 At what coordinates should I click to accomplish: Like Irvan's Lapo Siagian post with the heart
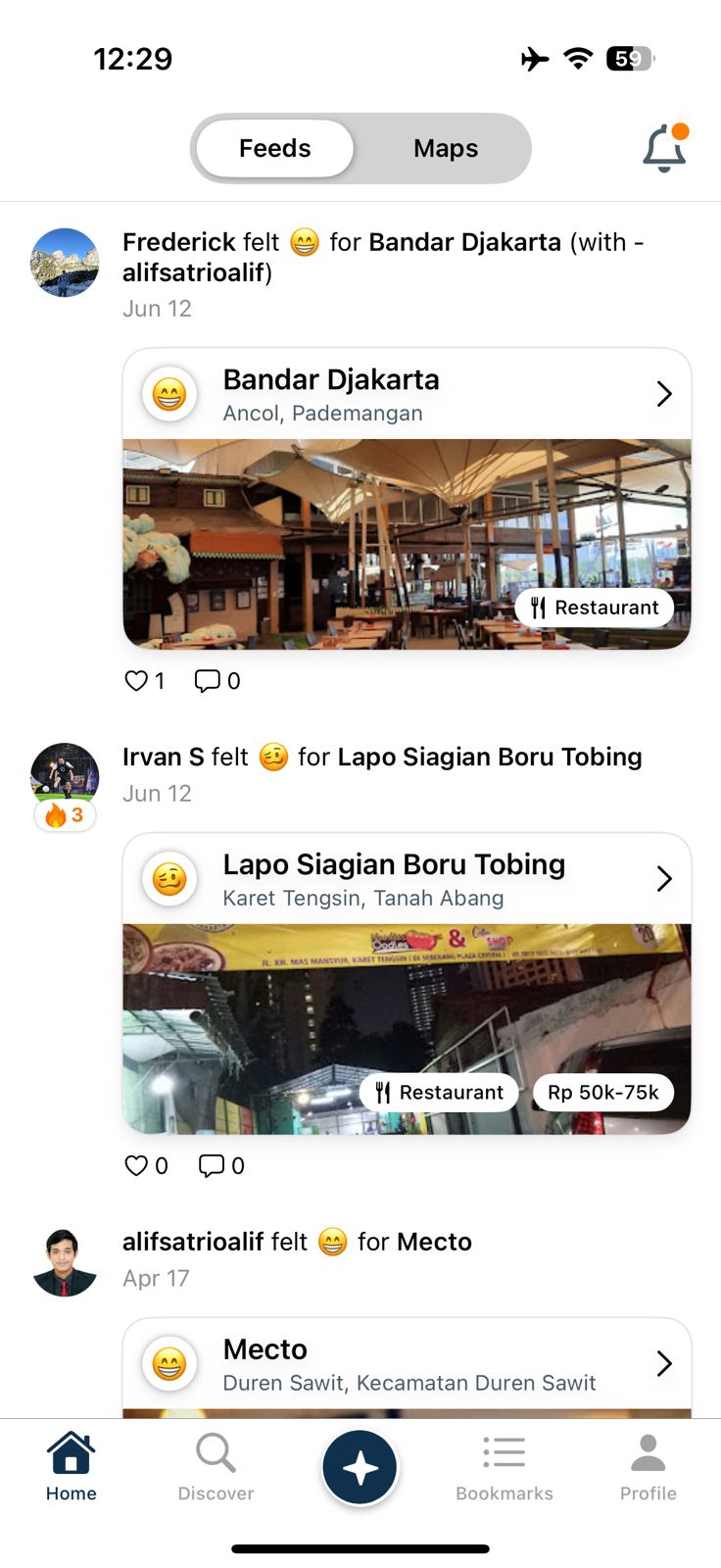click(136, 1165)
